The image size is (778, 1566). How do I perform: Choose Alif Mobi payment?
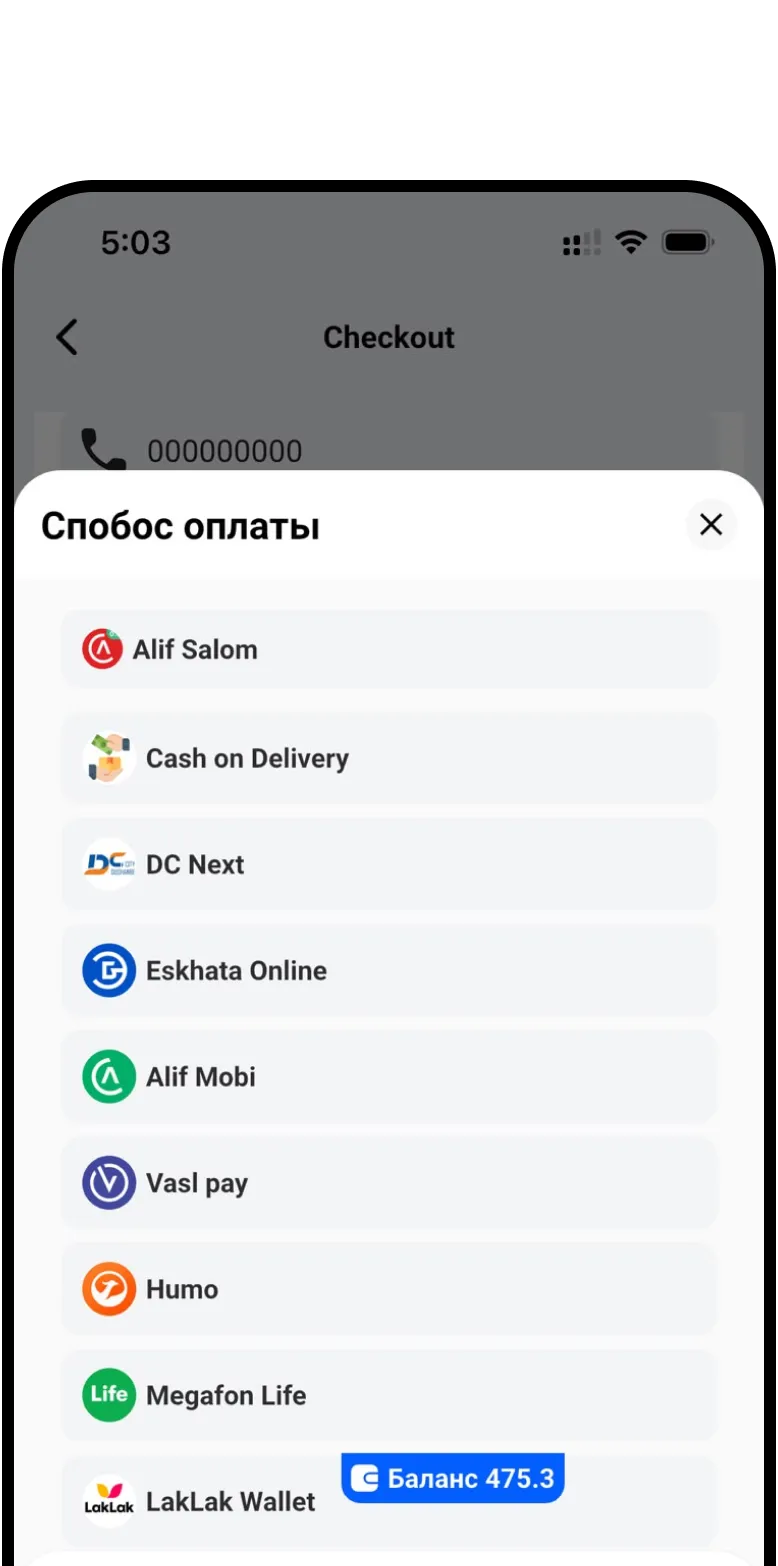point(389,1076)
